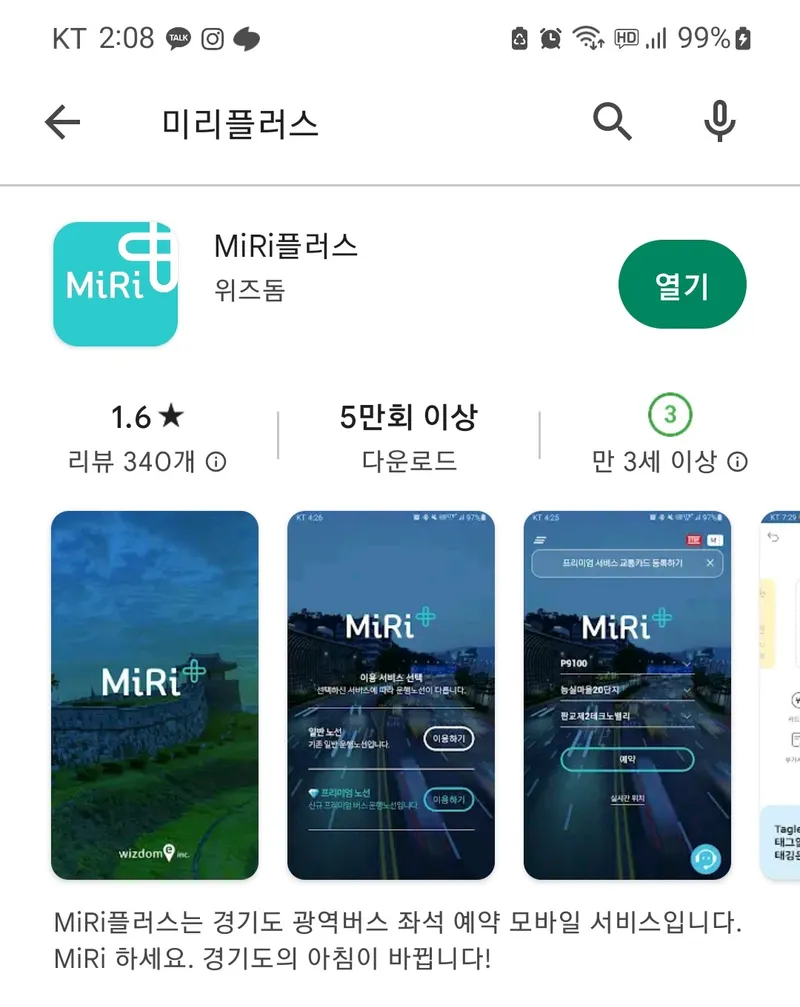Open the MiRi플러스 app with 열기
This screenshot has height=1007, width=800.
click(x=682, y=285)
